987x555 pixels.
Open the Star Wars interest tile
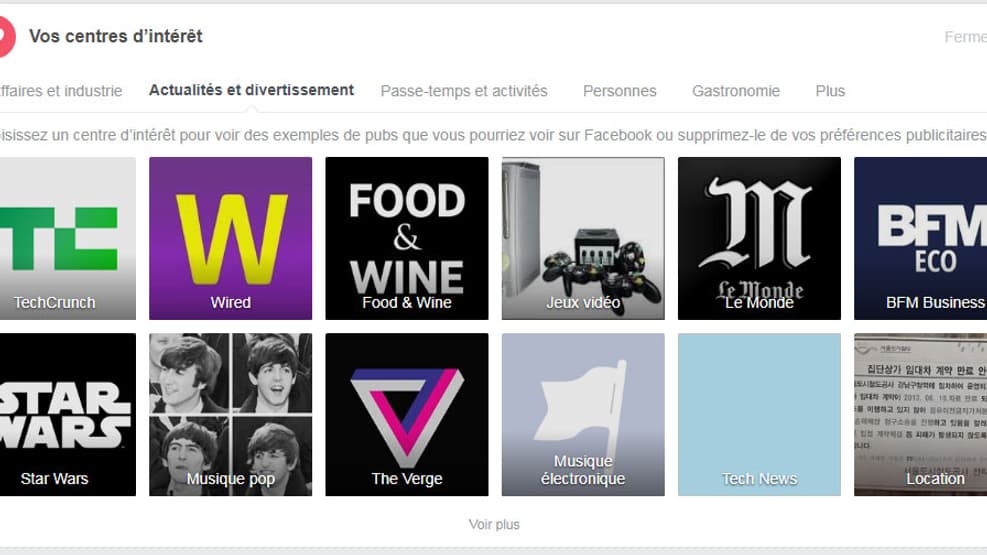click(58, 414)
